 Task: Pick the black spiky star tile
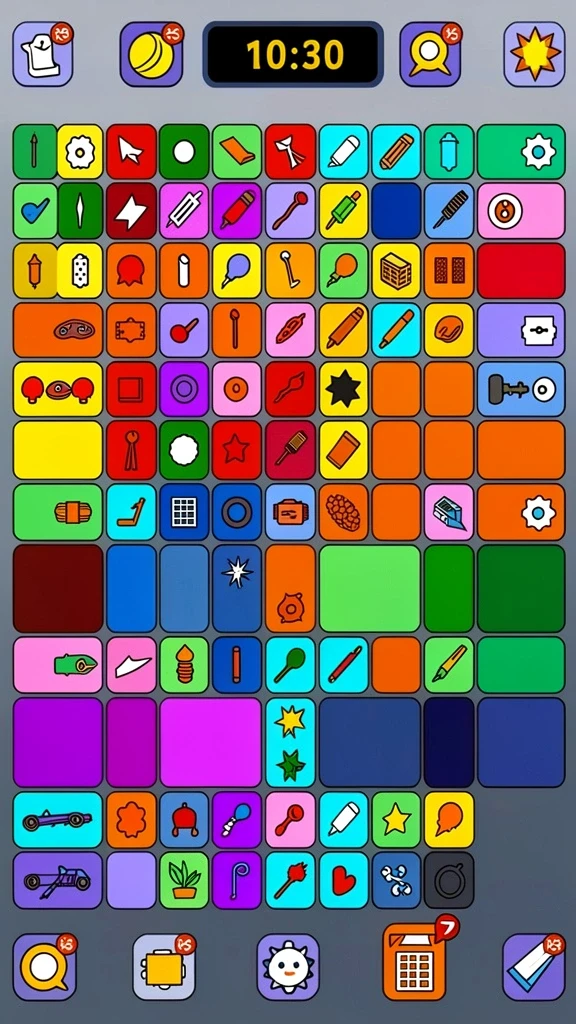344,389
